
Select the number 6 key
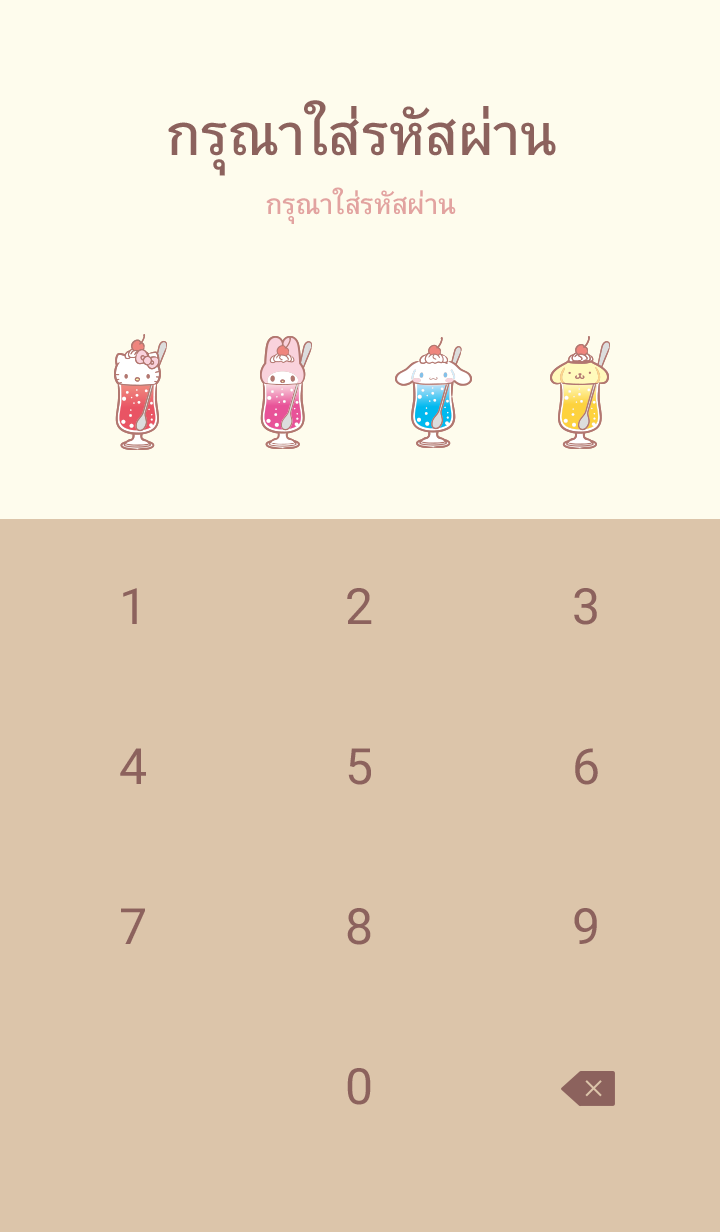click(x=585, y=767)
